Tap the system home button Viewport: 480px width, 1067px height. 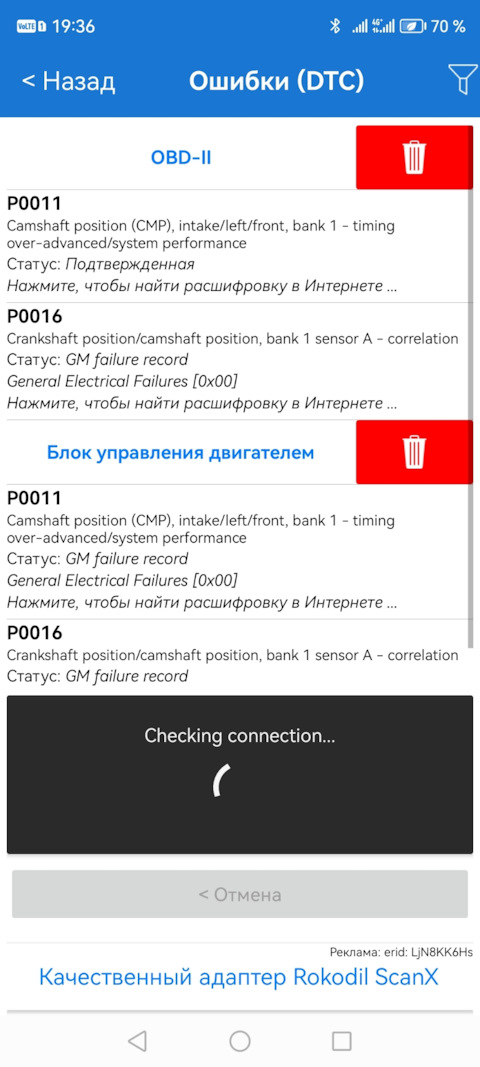[x=240, y=1040]
